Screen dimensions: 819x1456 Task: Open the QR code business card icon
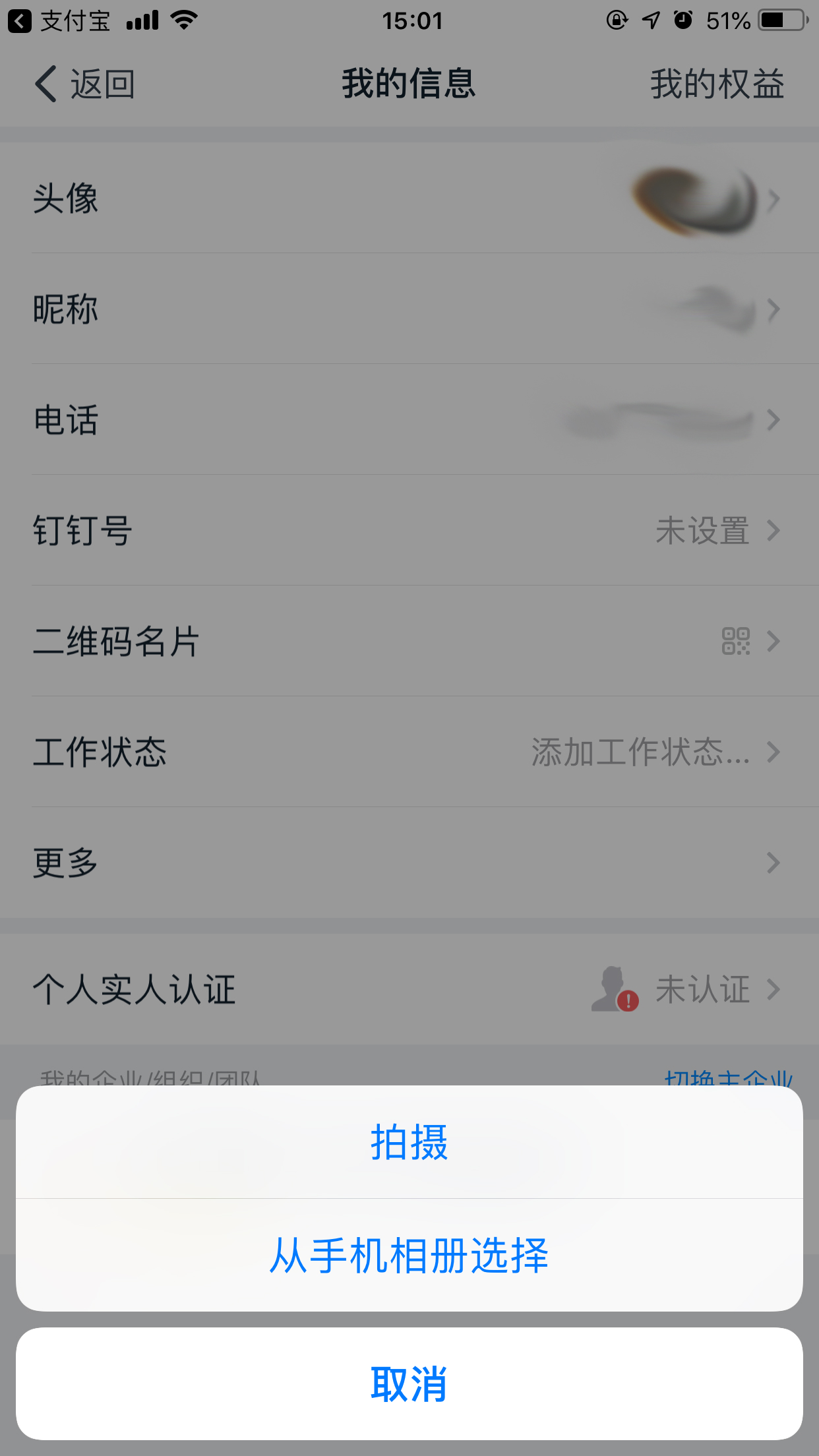(737, 641)
